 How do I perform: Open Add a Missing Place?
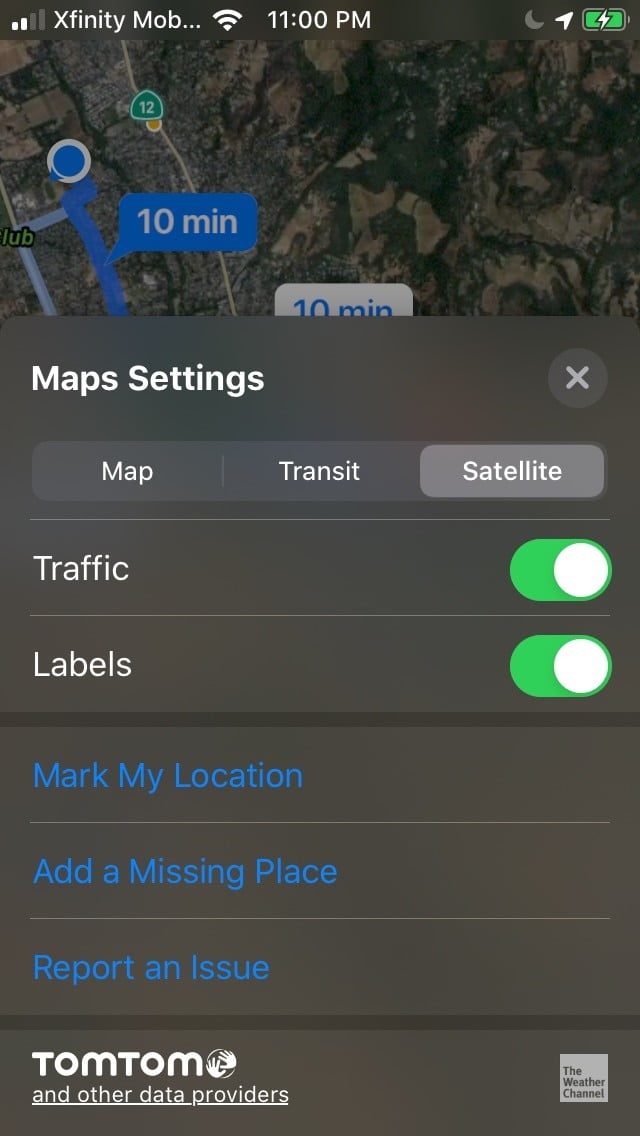tap(185, 872)
